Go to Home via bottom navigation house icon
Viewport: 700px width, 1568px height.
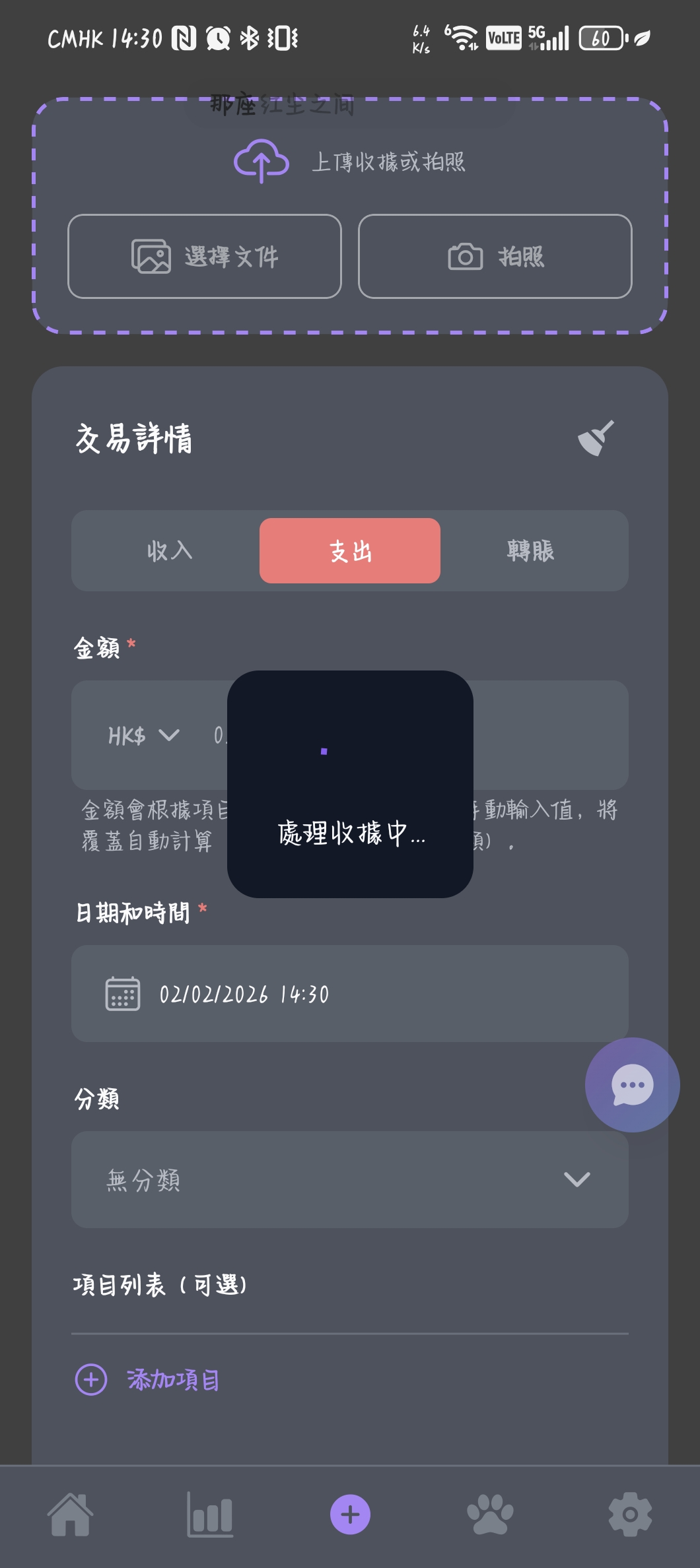[x=70, y=1515]
